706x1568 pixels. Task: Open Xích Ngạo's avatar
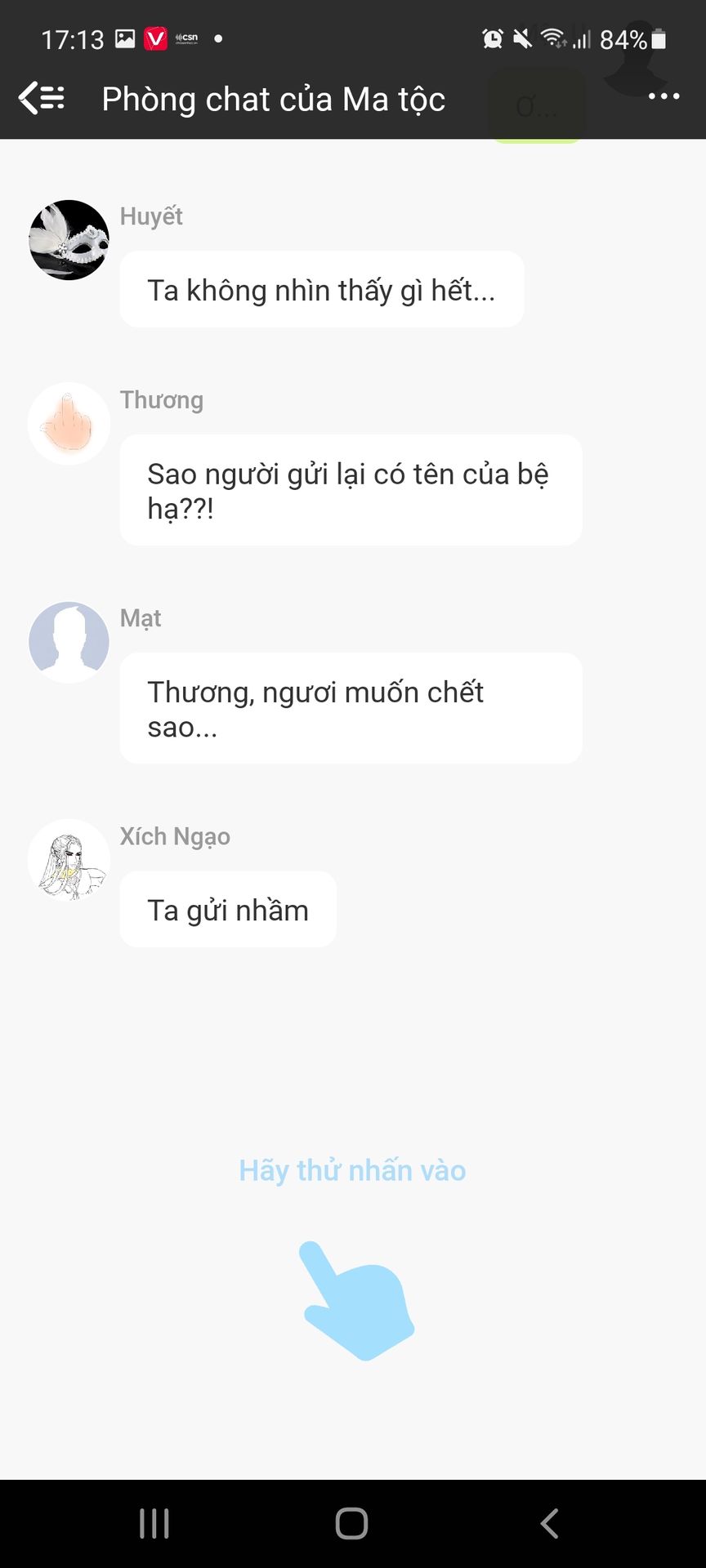pos(69,861)
